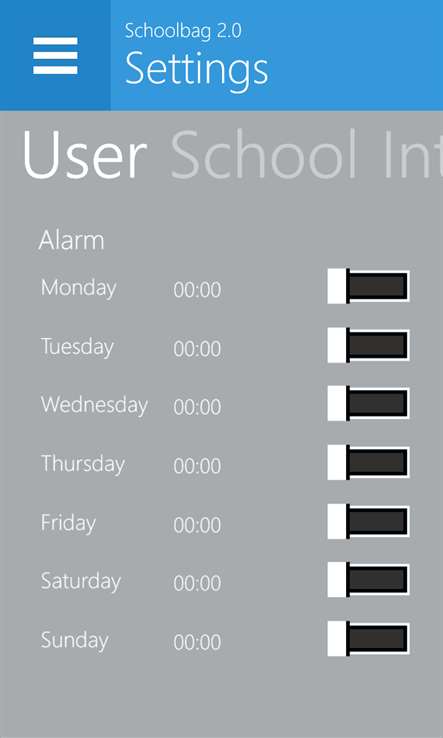The image size is (443, 738).
Task: Switch on the Saturday alarm
Action: pyautogui.click(x=369, y=579)
